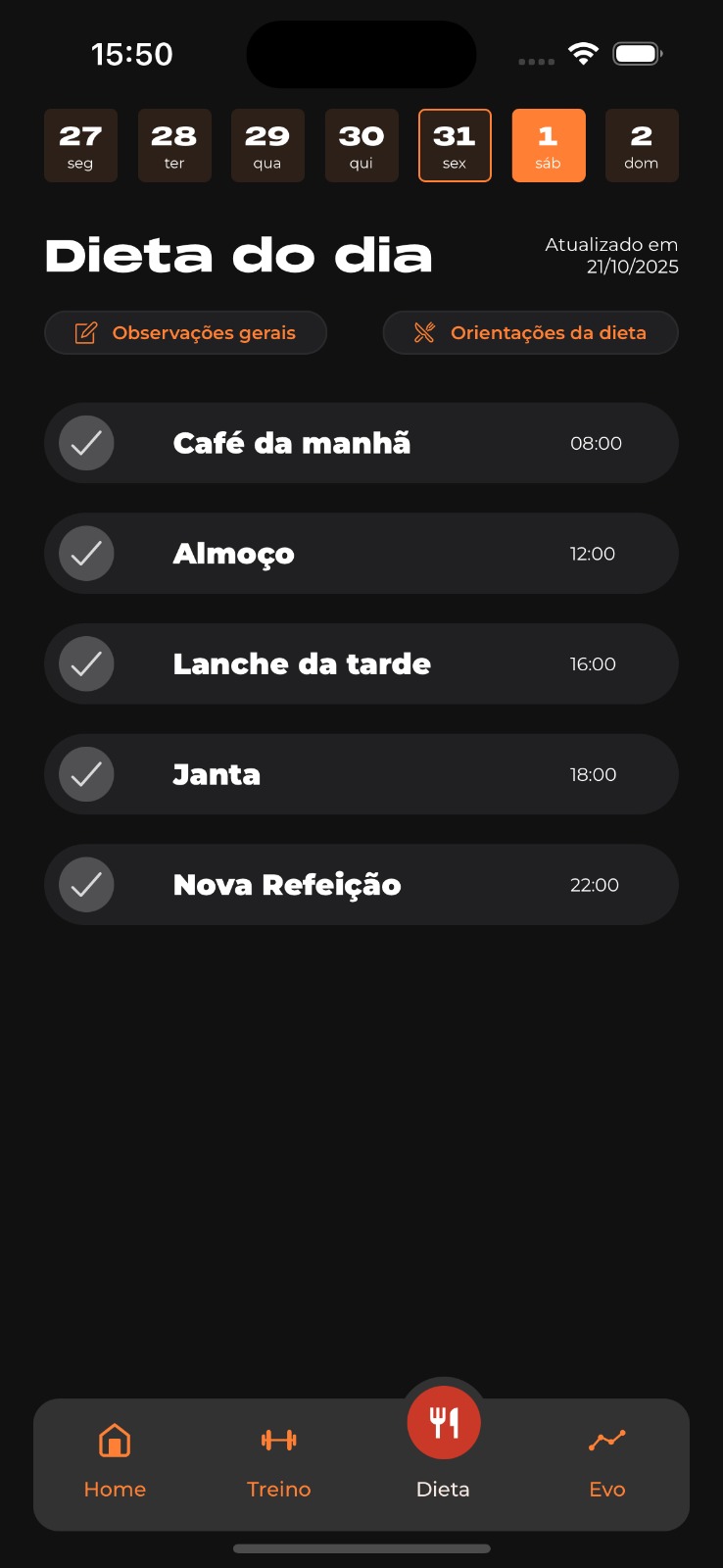Tap the battery indicator at top right

637,55
